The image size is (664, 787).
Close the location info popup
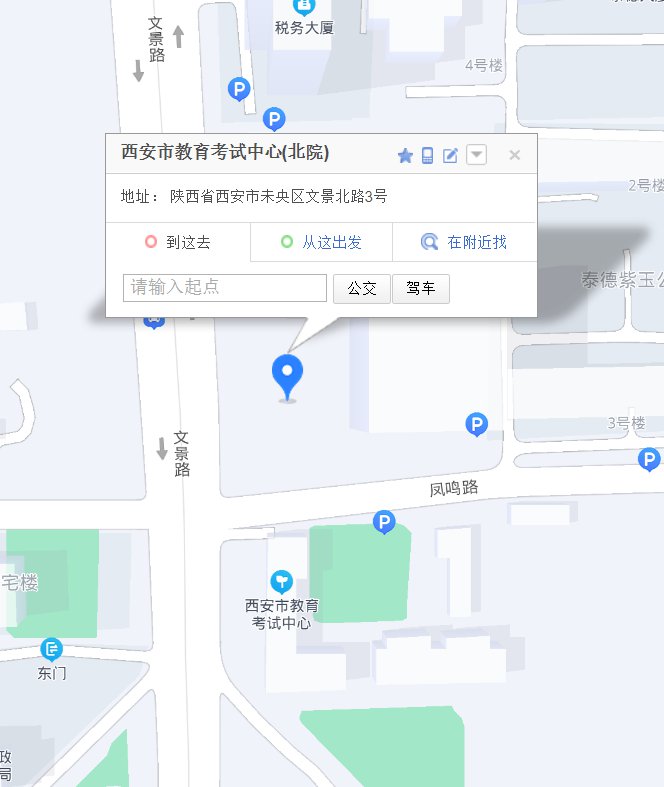(515, 155)
